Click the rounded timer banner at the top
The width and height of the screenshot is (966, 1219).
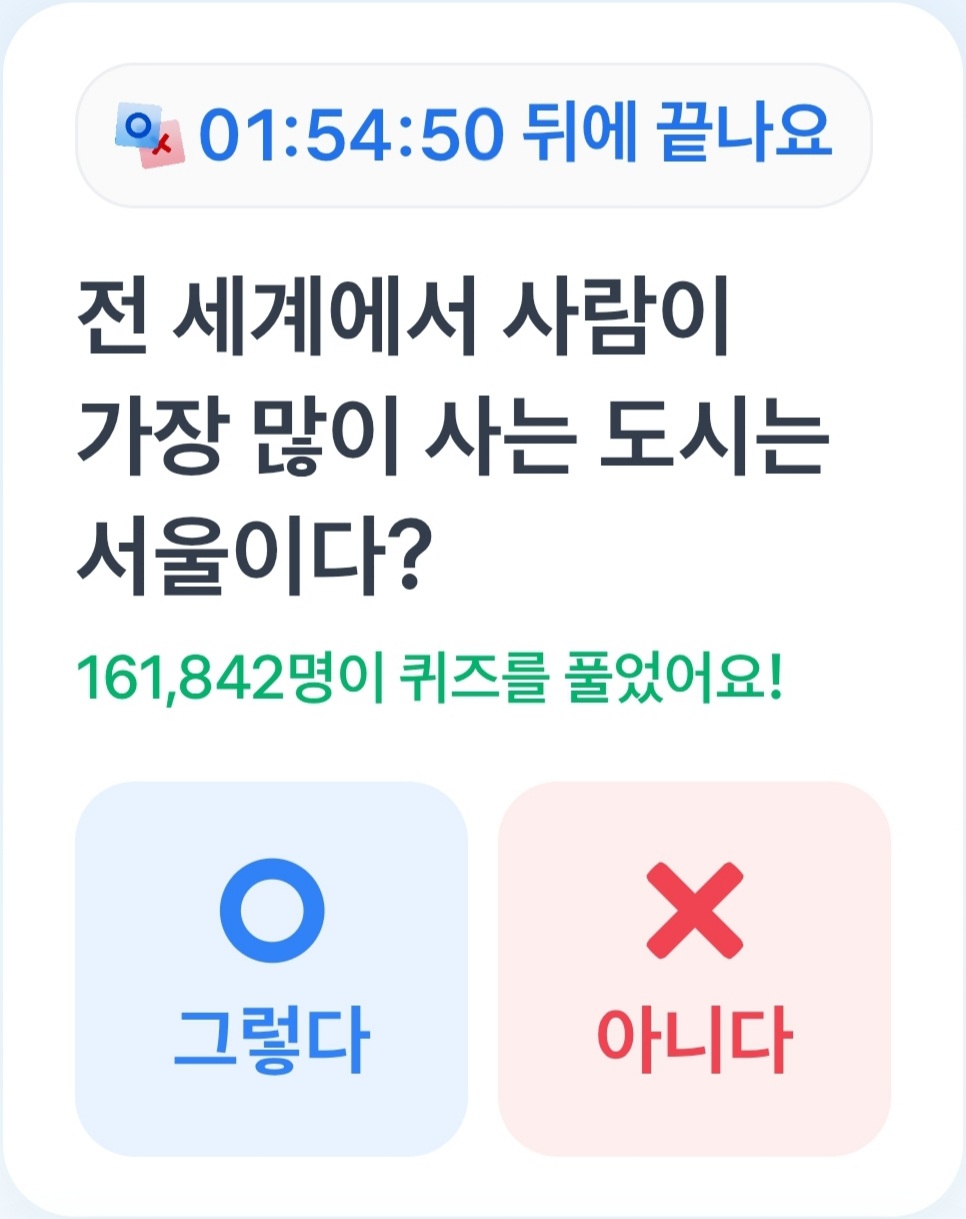pos(482,137)
